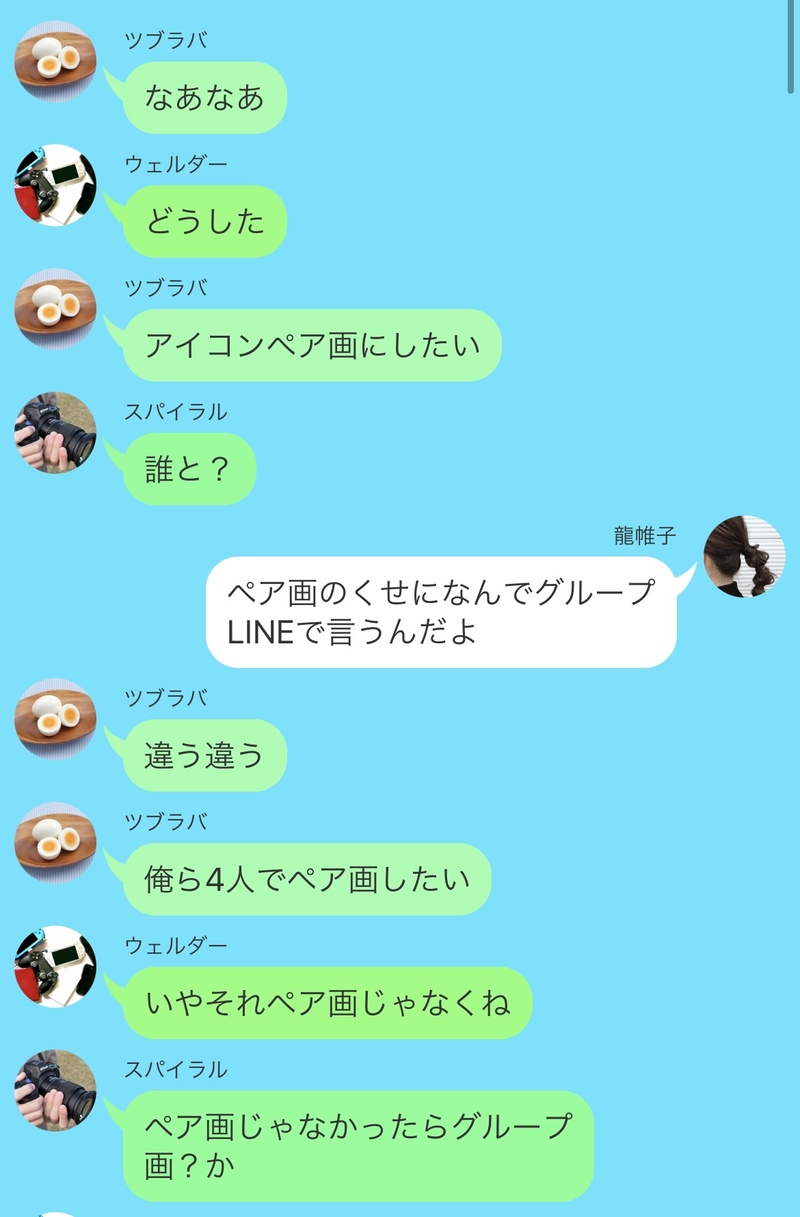Open 龍帷子's profile picture
Viewport: 800px width, 1217px height.
(744, 557)
